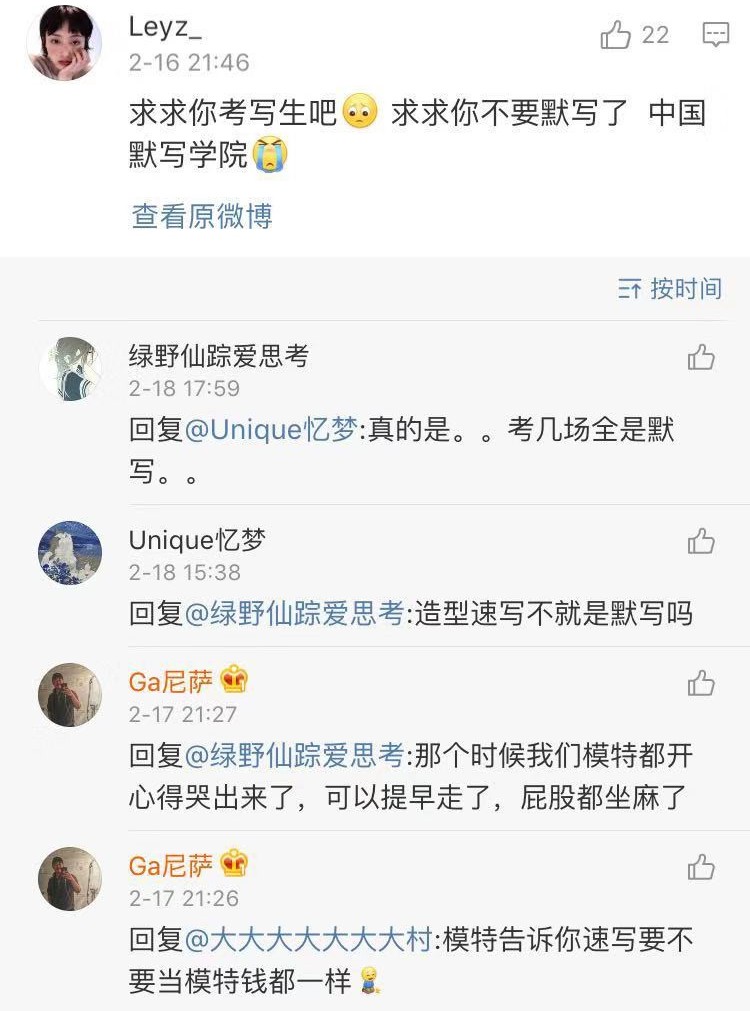Open Leyz_'s profile avatar
Viewport: 750px width, 1011px height.
(65, 44)
